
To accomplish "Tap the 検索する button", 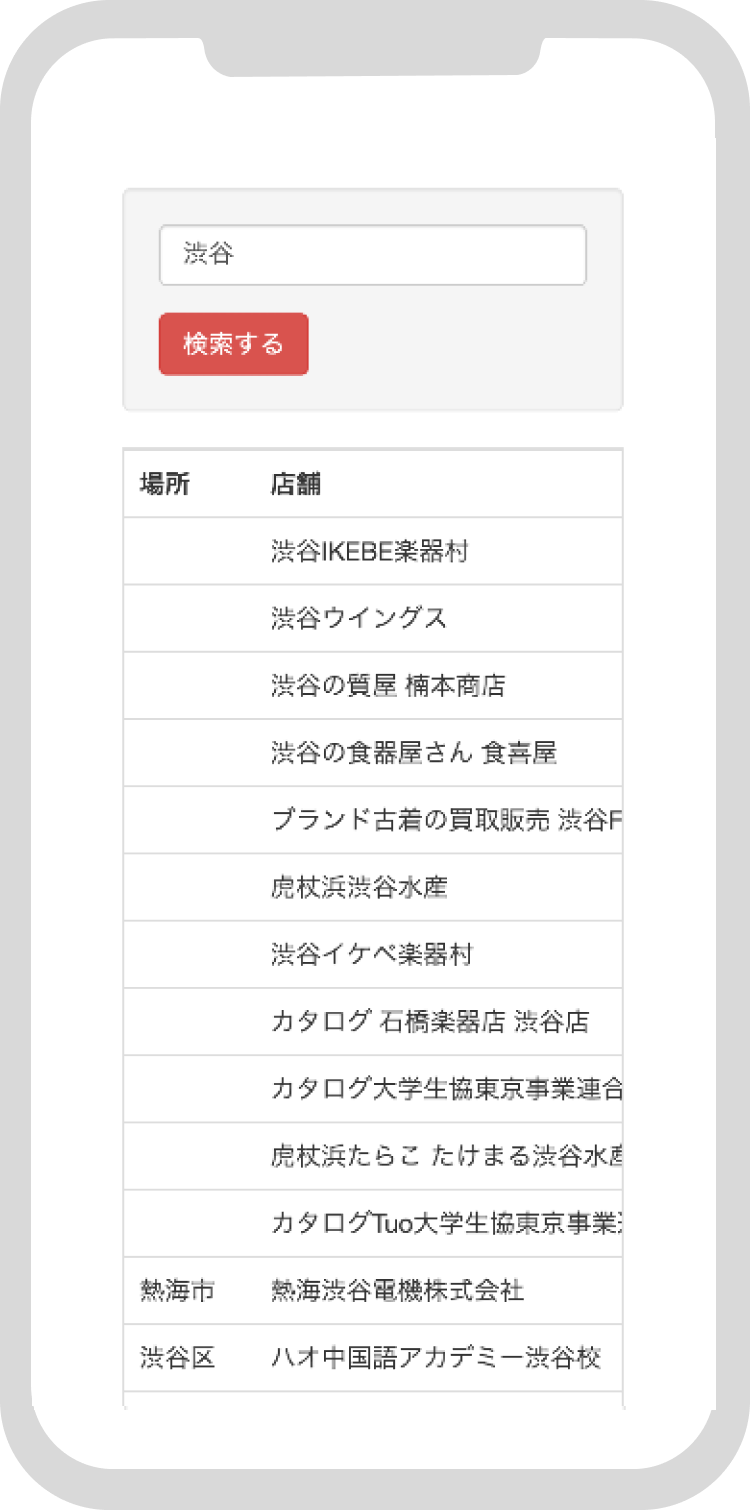I will tap(234, 344).
